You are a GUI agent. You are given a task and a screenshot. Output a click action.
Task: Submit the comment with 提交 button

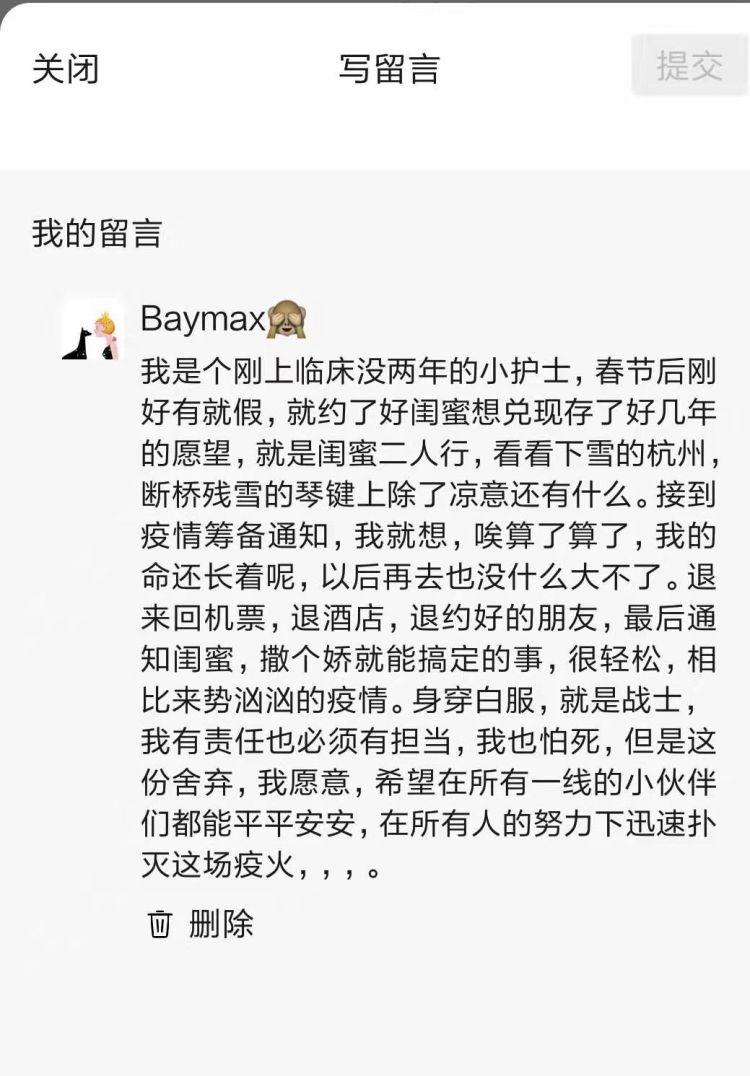click(689, 66)
